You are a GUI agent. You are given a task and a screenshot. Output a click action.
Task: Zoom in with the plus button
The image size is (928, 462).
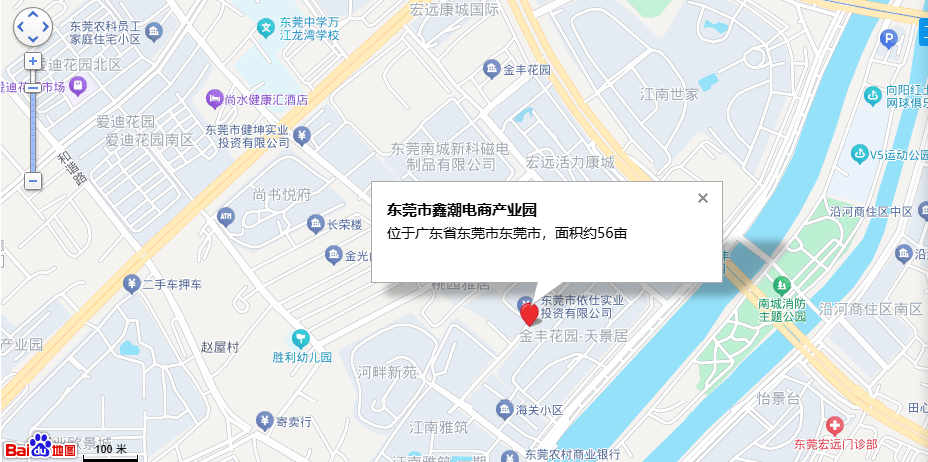click(33, 61)
